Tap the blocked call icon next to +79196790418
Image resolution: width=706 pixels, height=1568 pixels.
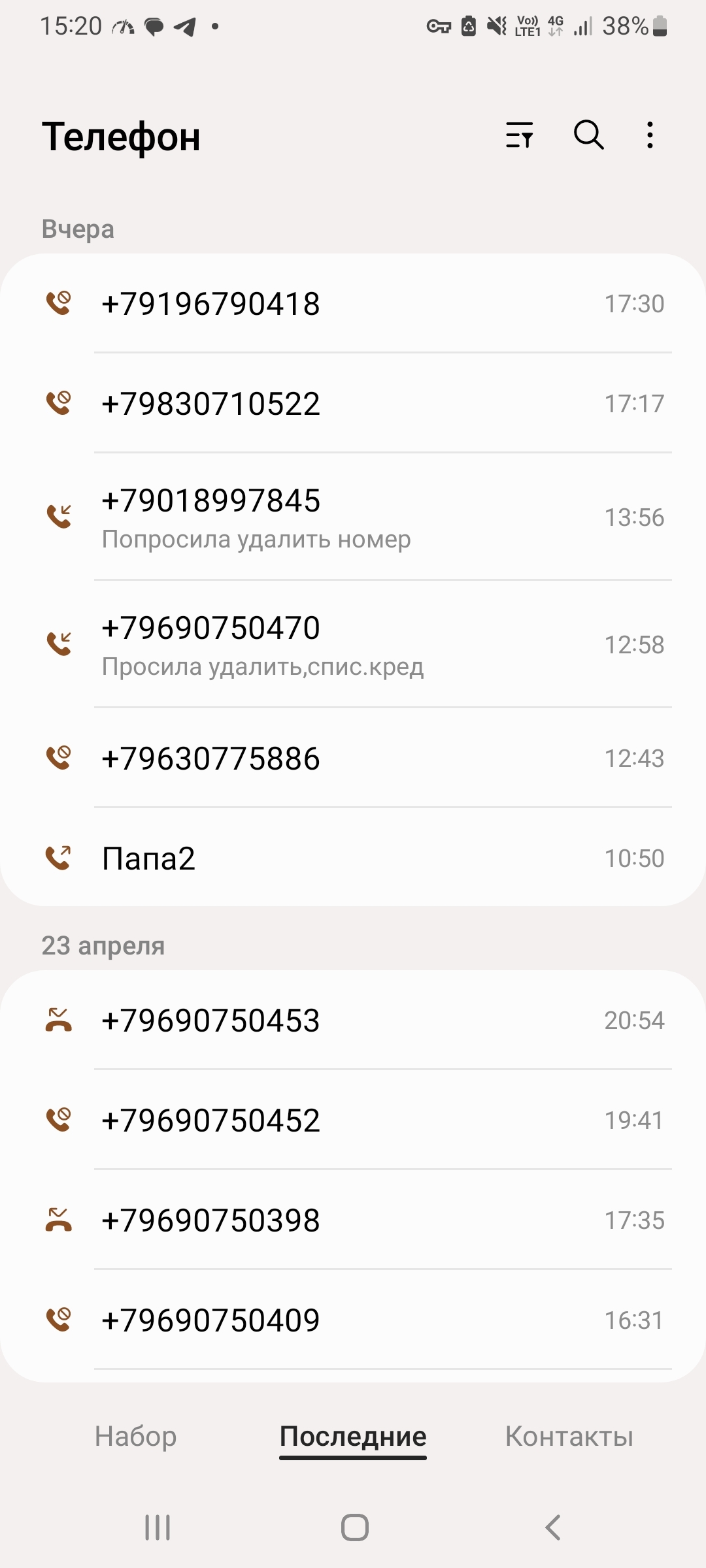[x=59, y=302]
